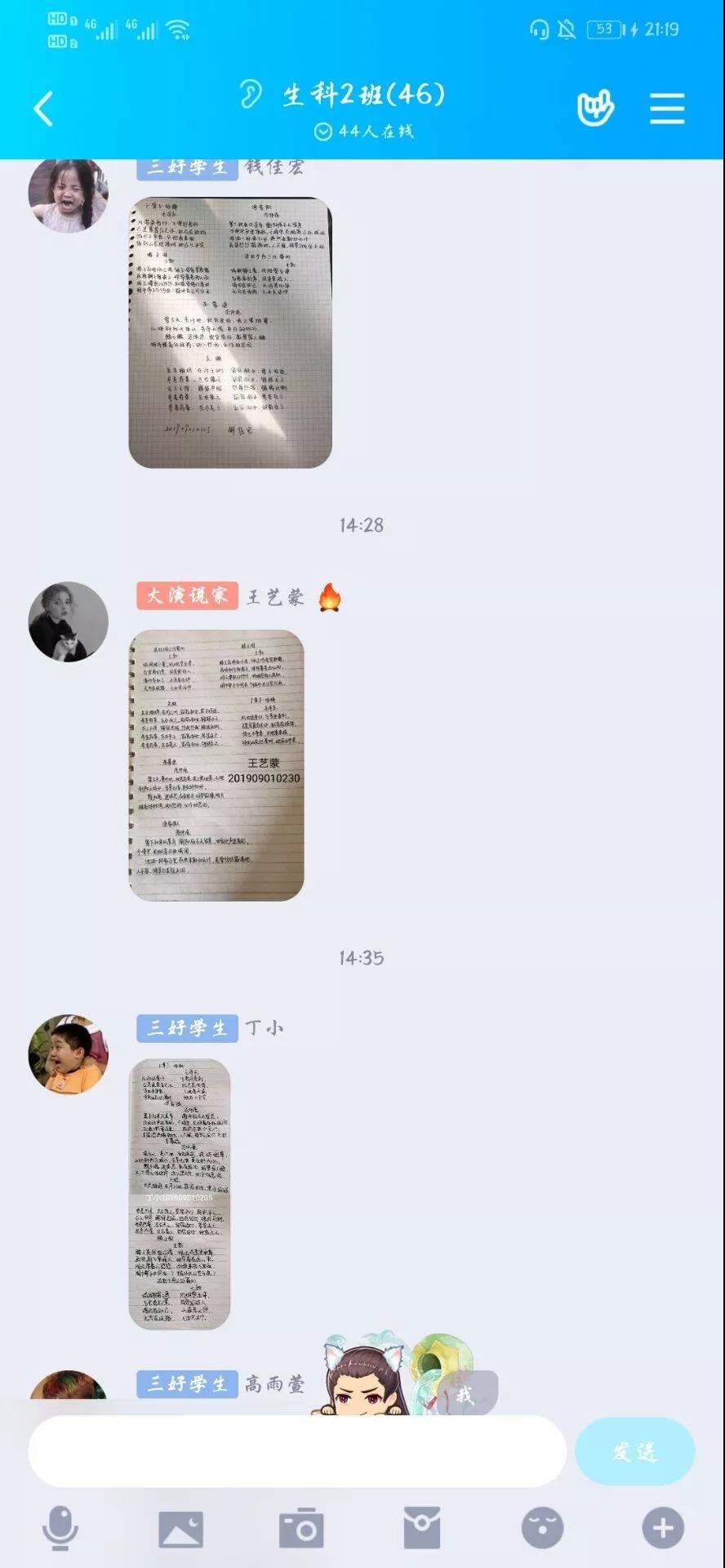Focus the message input field
The width and height of the screenshot is (725, 1568).
[297, 1451]
